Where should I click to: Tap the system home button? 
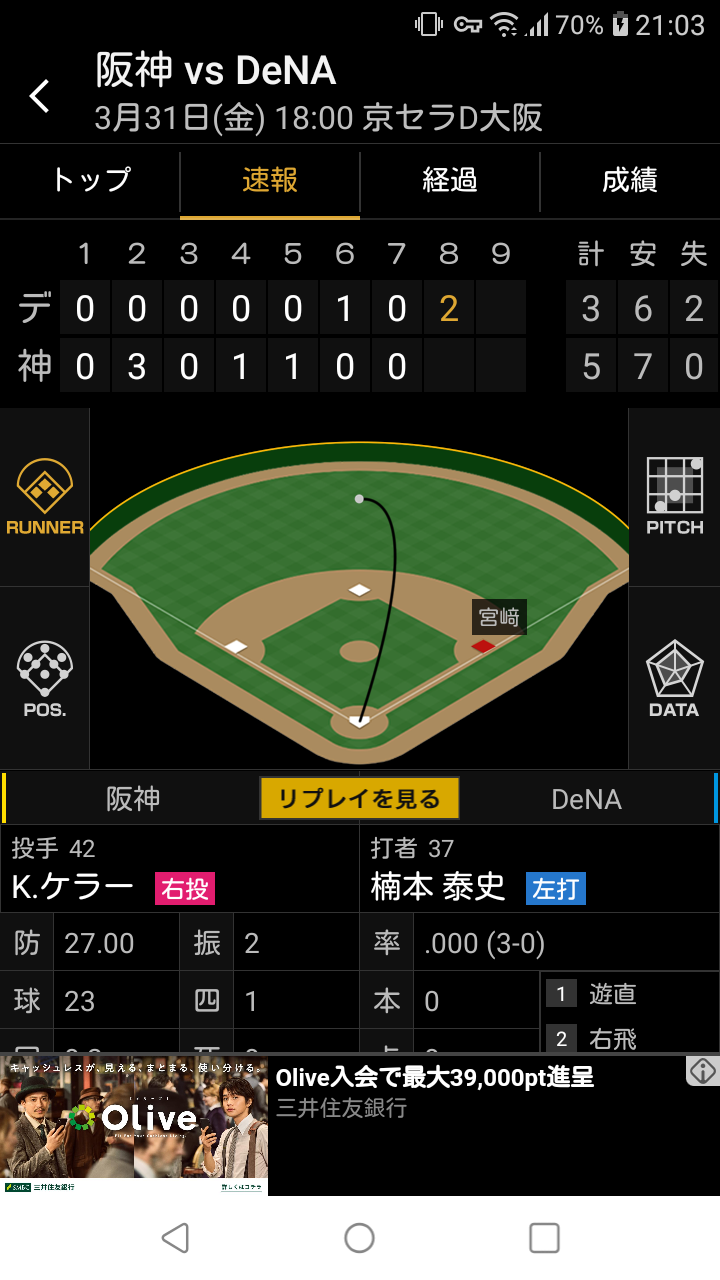(x=360, y=1238)
